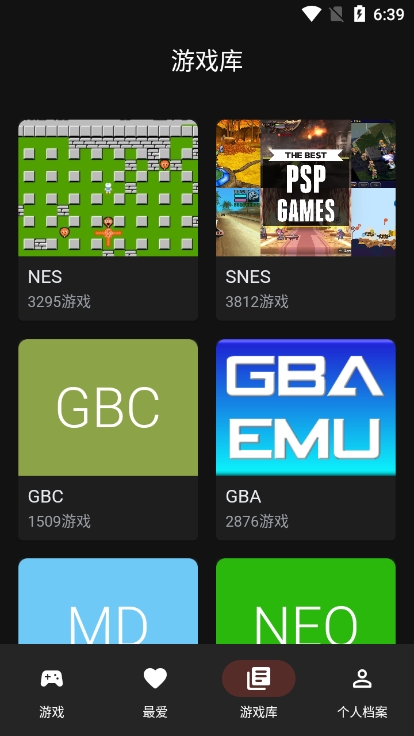Open the NES game collection
Screen dimensions: 414x736
coord(108,220)
